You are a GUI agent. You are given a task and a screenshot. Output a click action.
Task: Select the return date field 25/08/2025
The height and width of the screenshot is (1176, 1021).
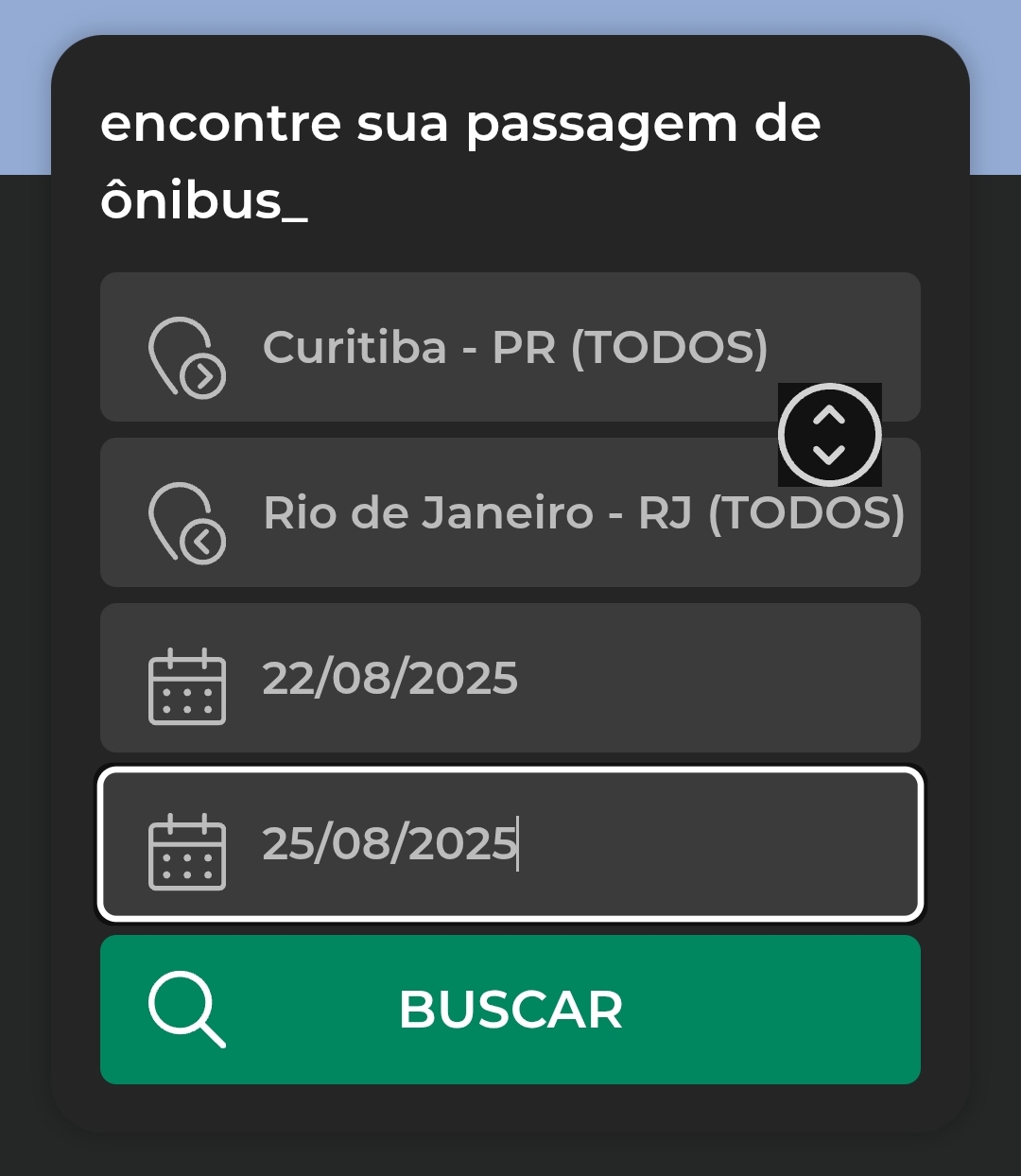[x=510, y=843]
